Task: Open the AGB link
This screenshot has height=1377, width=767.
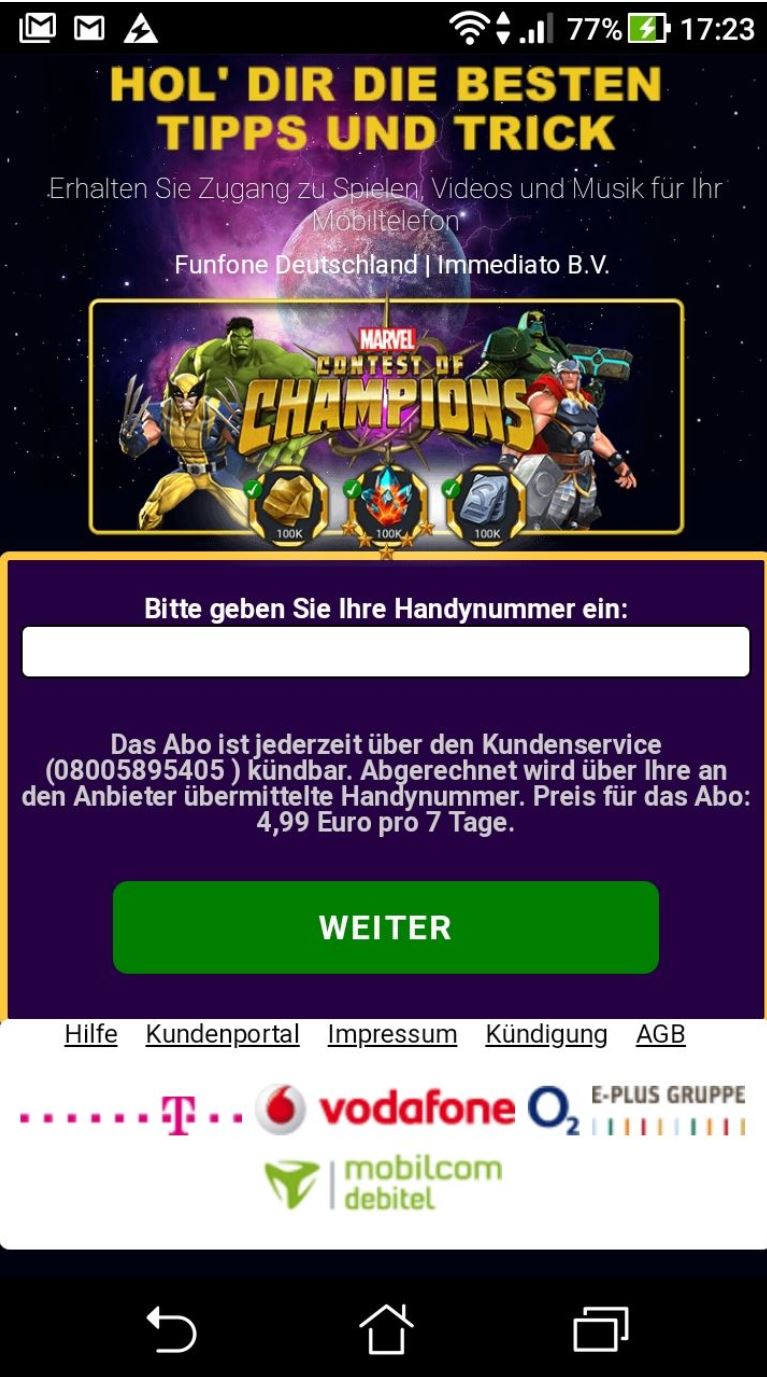Action: 660,1034
